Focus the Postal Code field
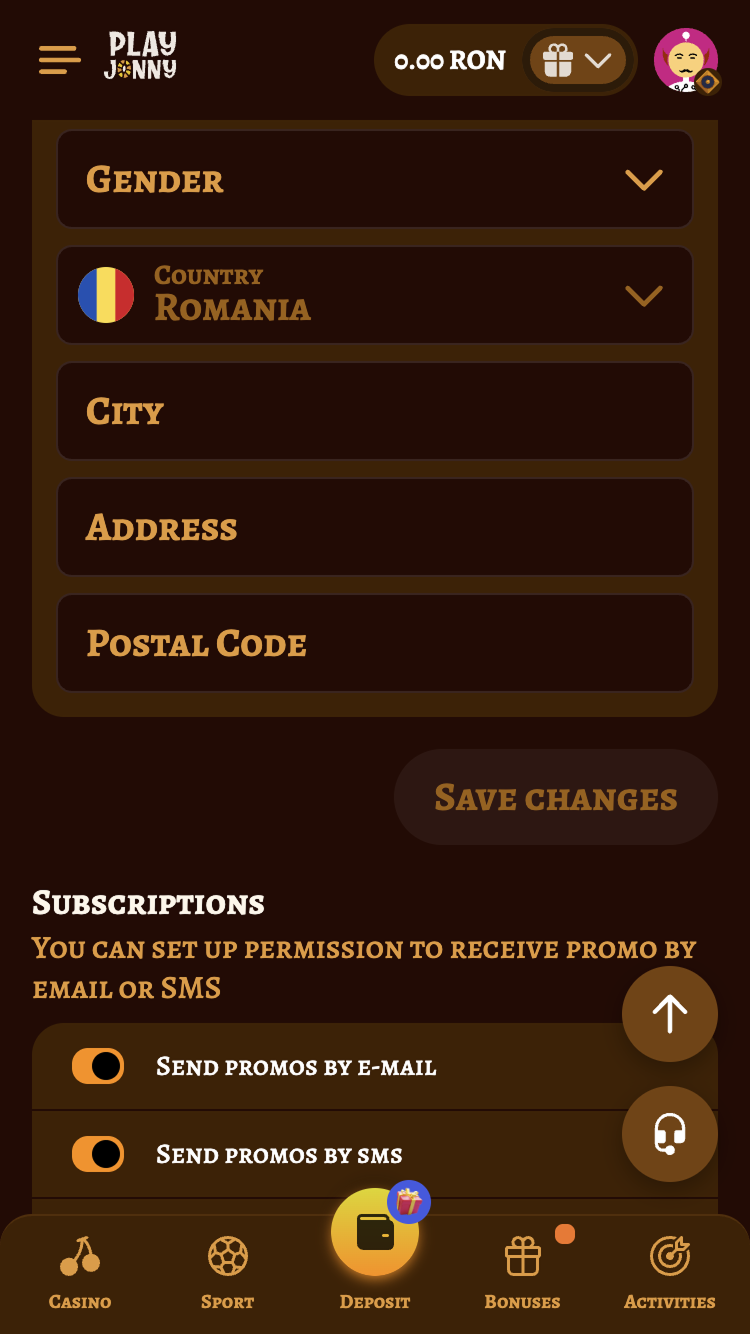Image resolution: width=750 pixels, height=1334 pixels. [x=374, y=643]
